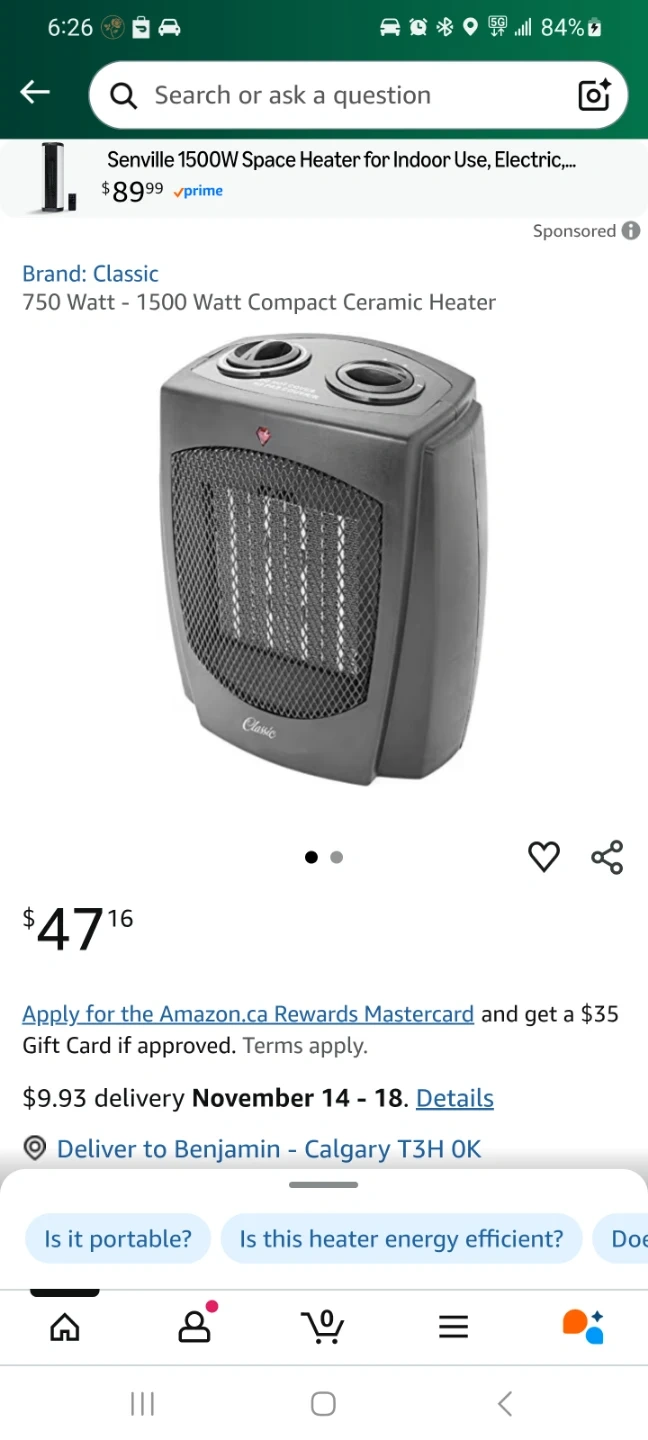Open the hamburger menu tab
Screen dimensions: 648x1440
[453, 1326]
